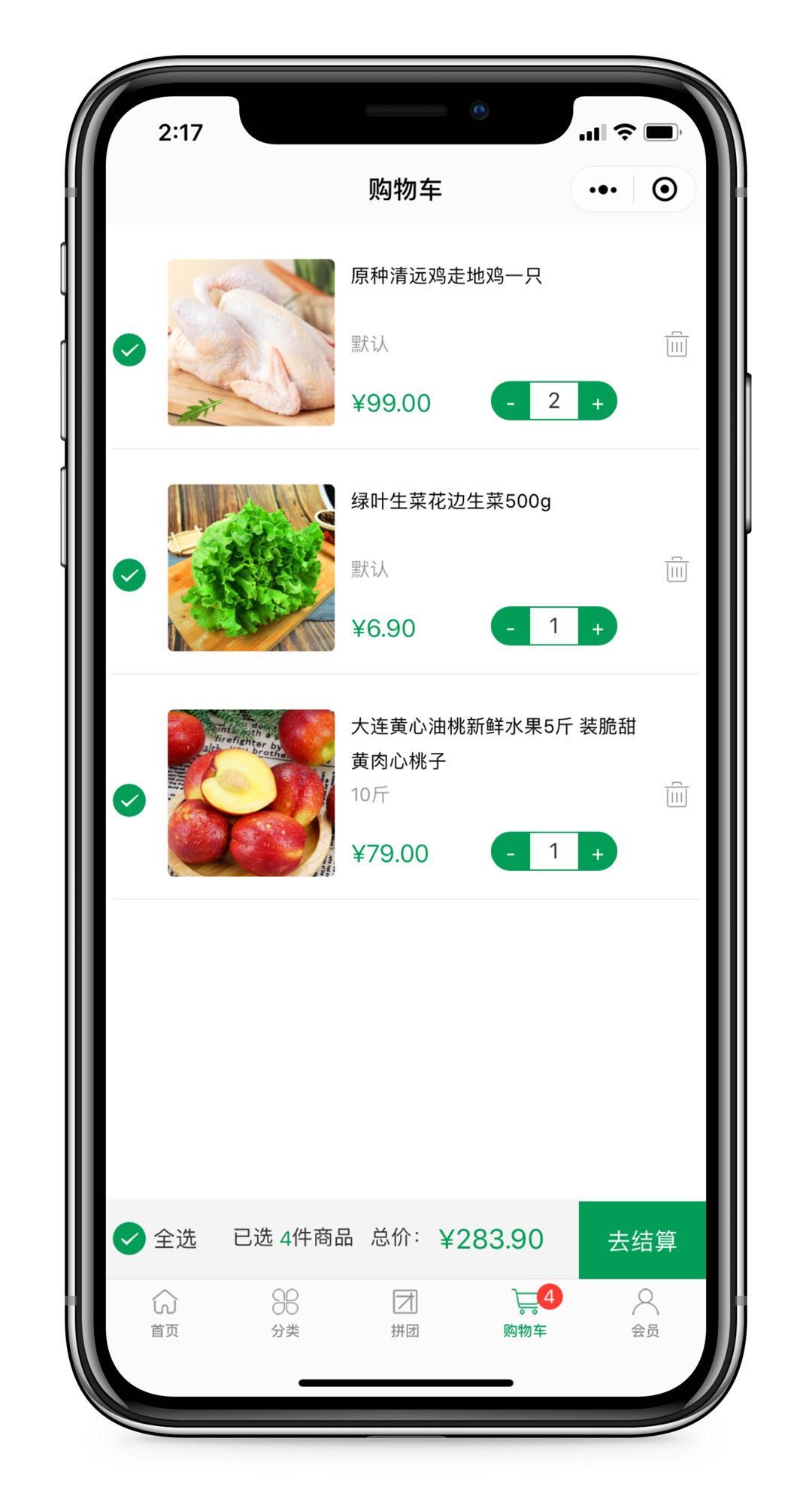
Task: Delete the 大连黄心油桃 cart item
Action: point(676,794)
